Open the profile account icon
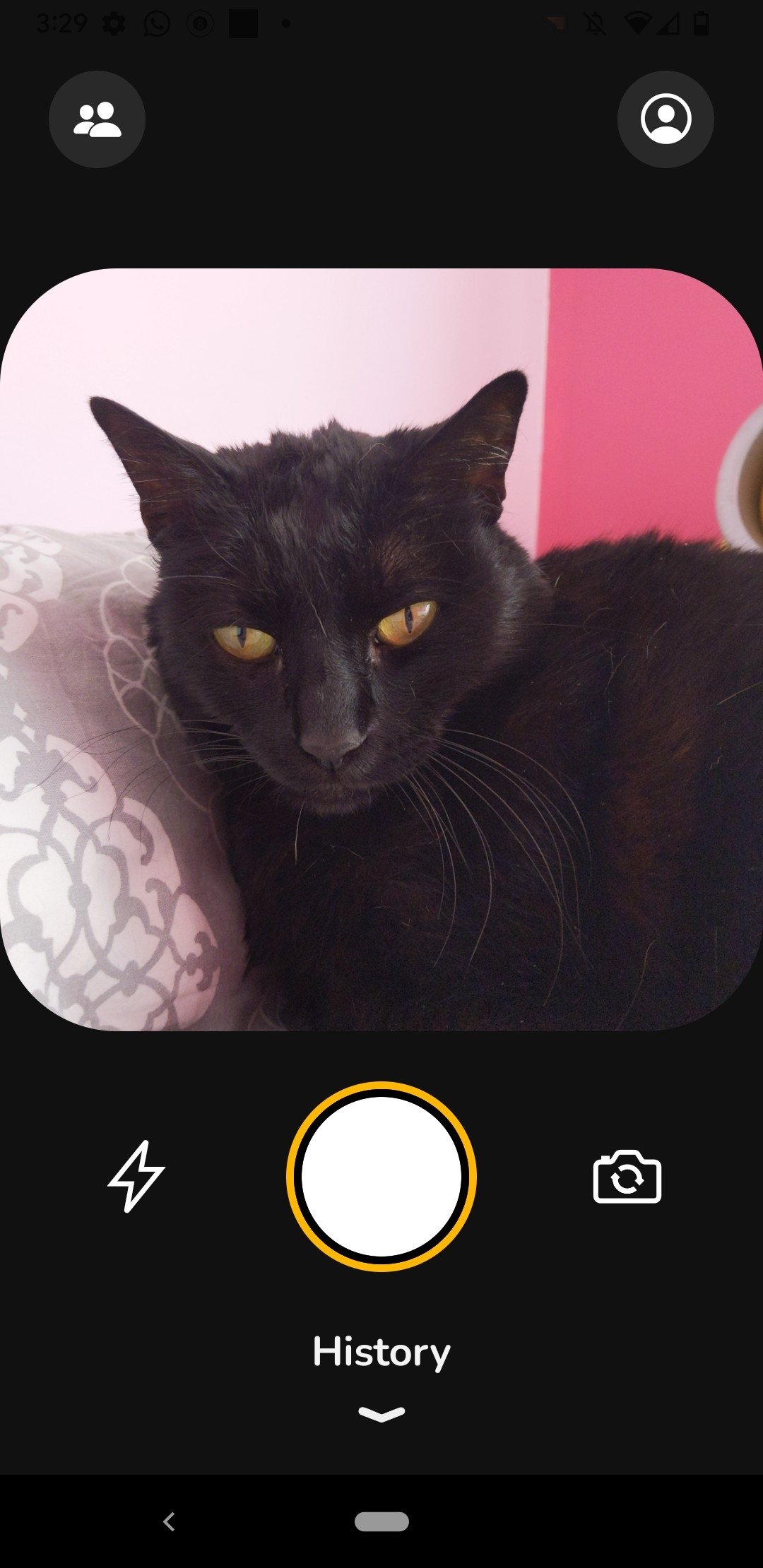This screenshot has height=1568, width=763. (x=666, y=119)
